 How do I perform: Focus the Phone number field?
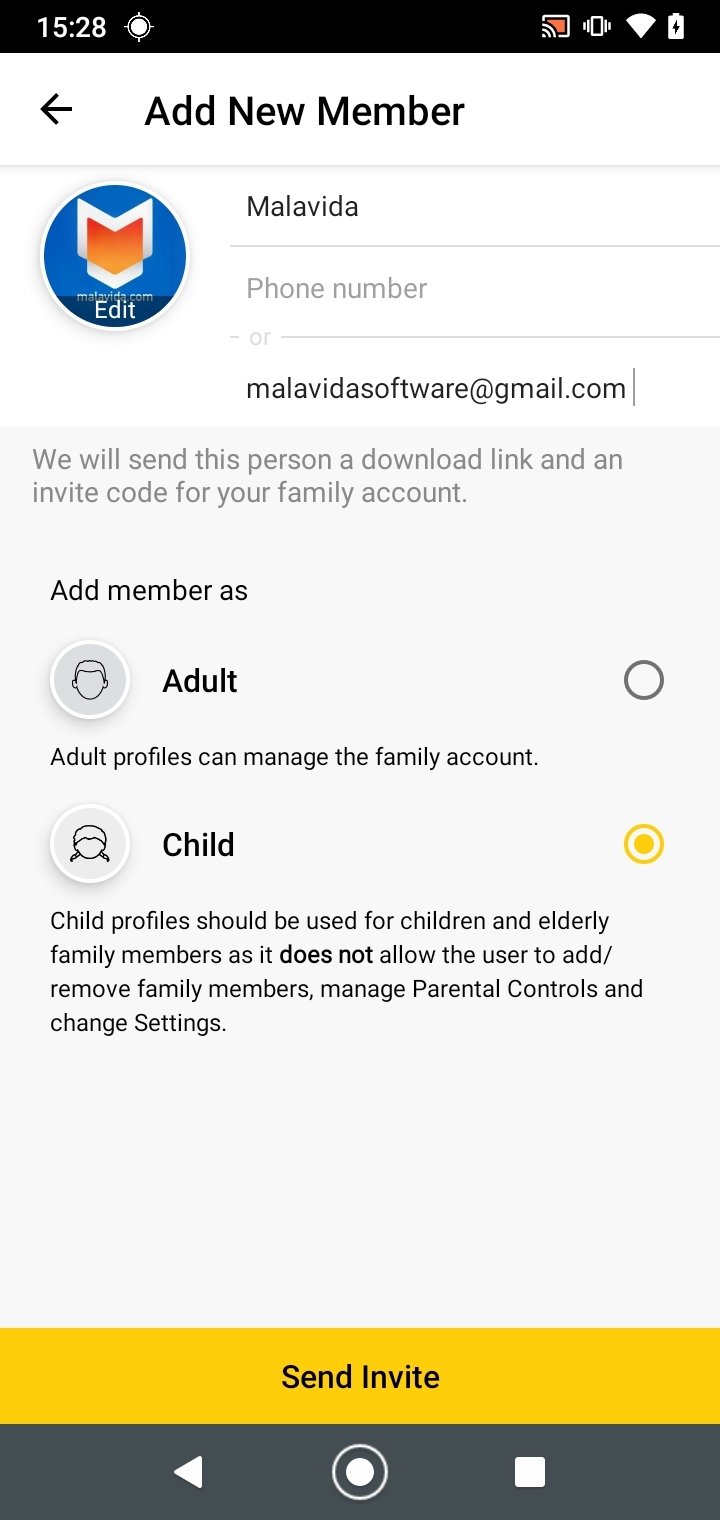tap(475, 289)
